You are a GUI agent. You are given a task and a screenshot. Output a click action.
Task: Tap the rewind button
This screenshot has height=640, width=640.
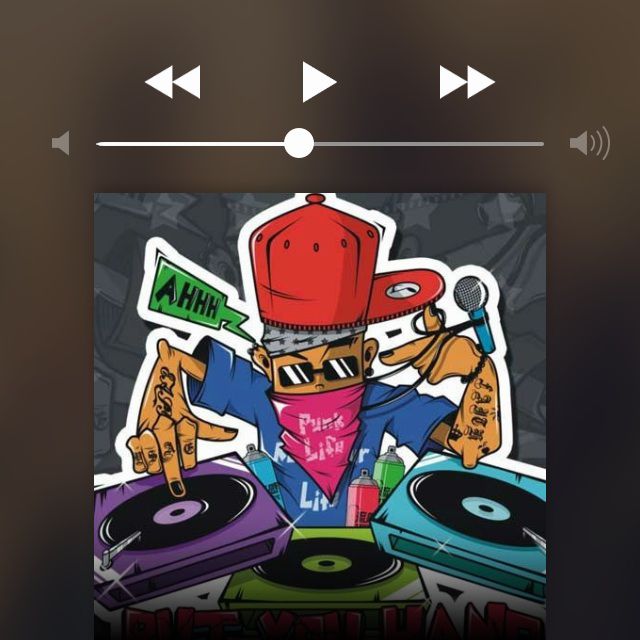click(x=172, y=82)
